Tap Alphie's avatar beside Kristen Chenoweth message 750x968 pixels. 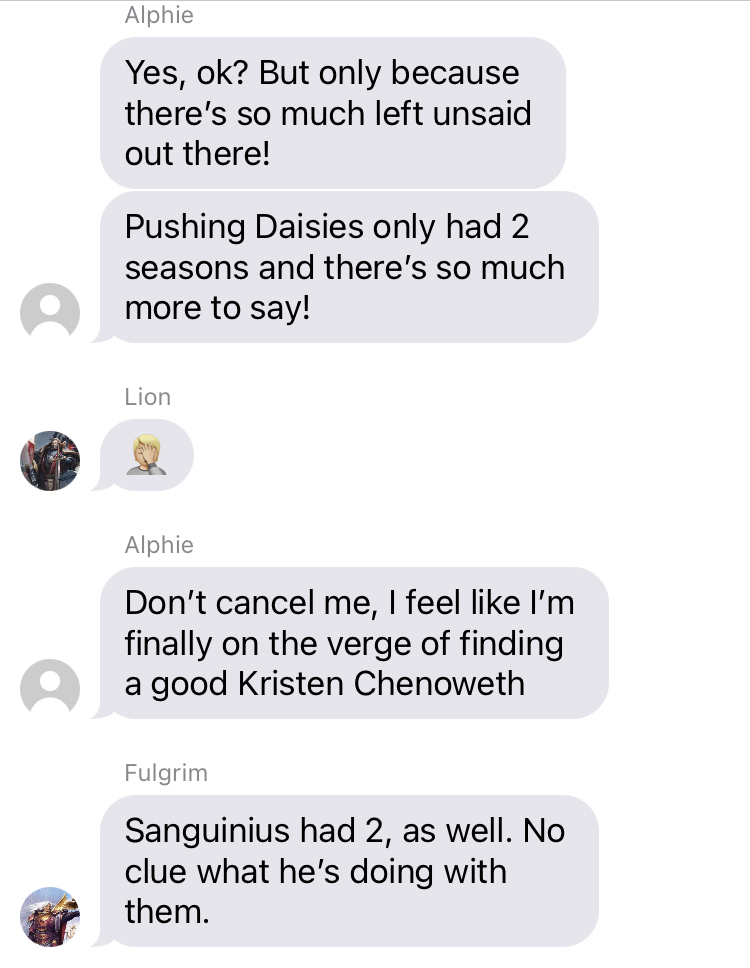click(x=50, y=688)
